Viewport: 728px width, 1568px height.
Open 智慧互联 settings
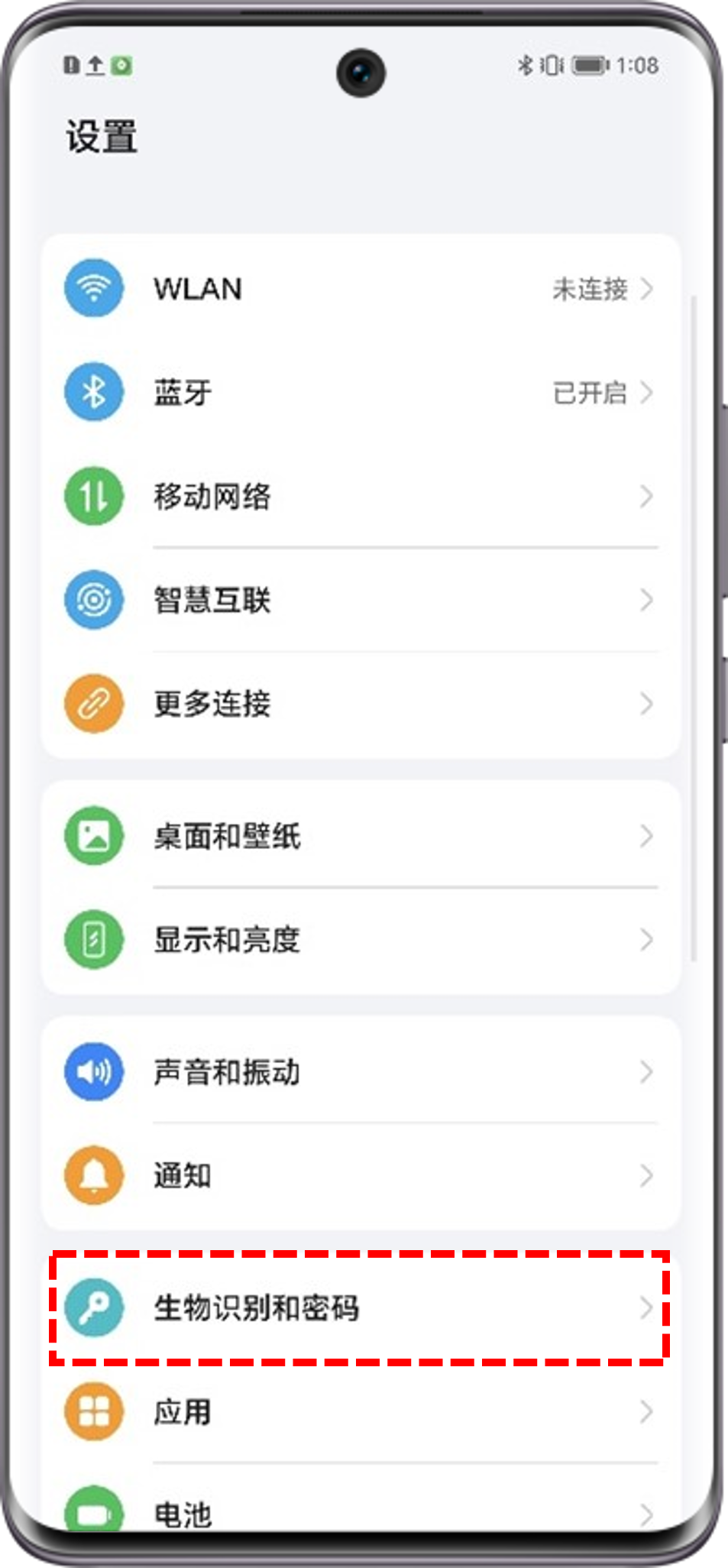359,600
